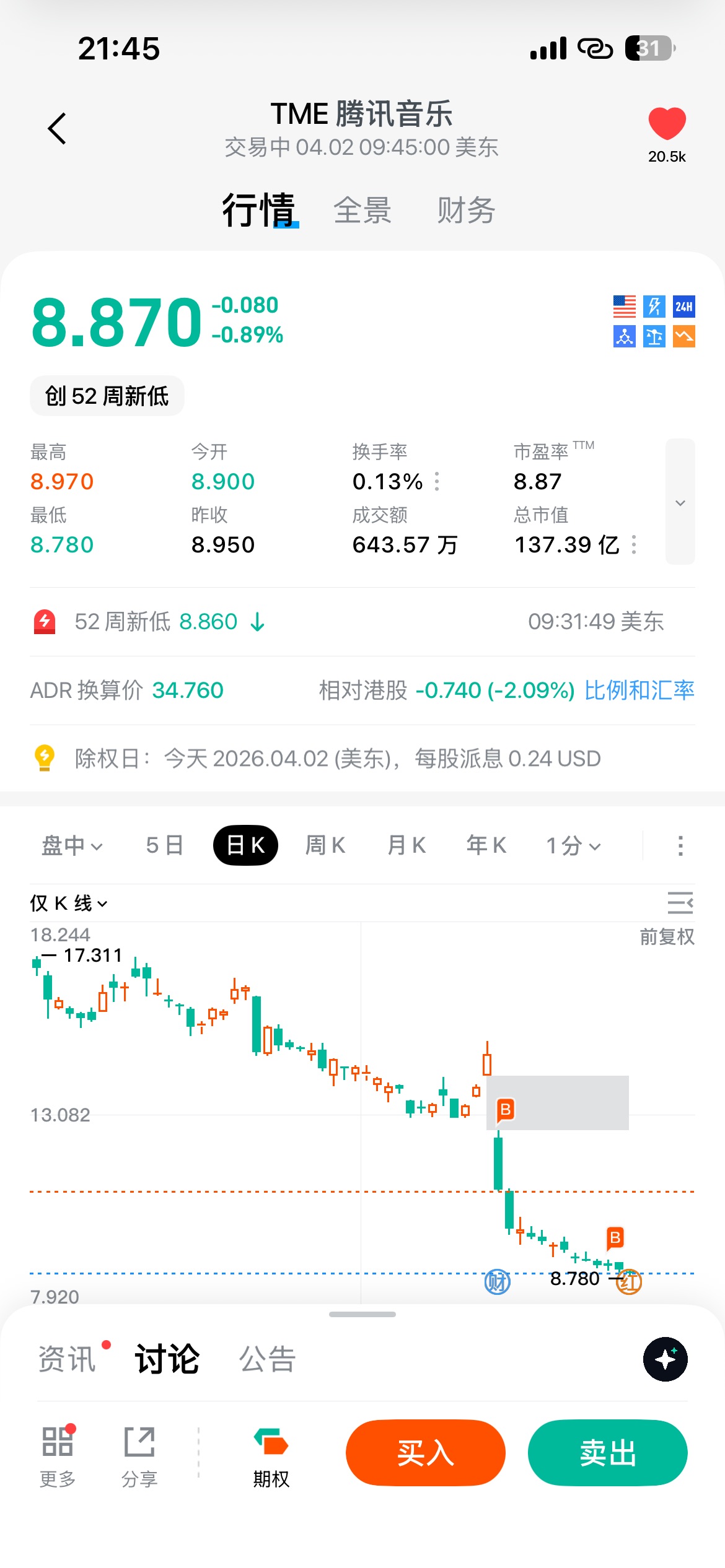
Task: Open 期权 options trading
Action: click(x=271, y=1457)
